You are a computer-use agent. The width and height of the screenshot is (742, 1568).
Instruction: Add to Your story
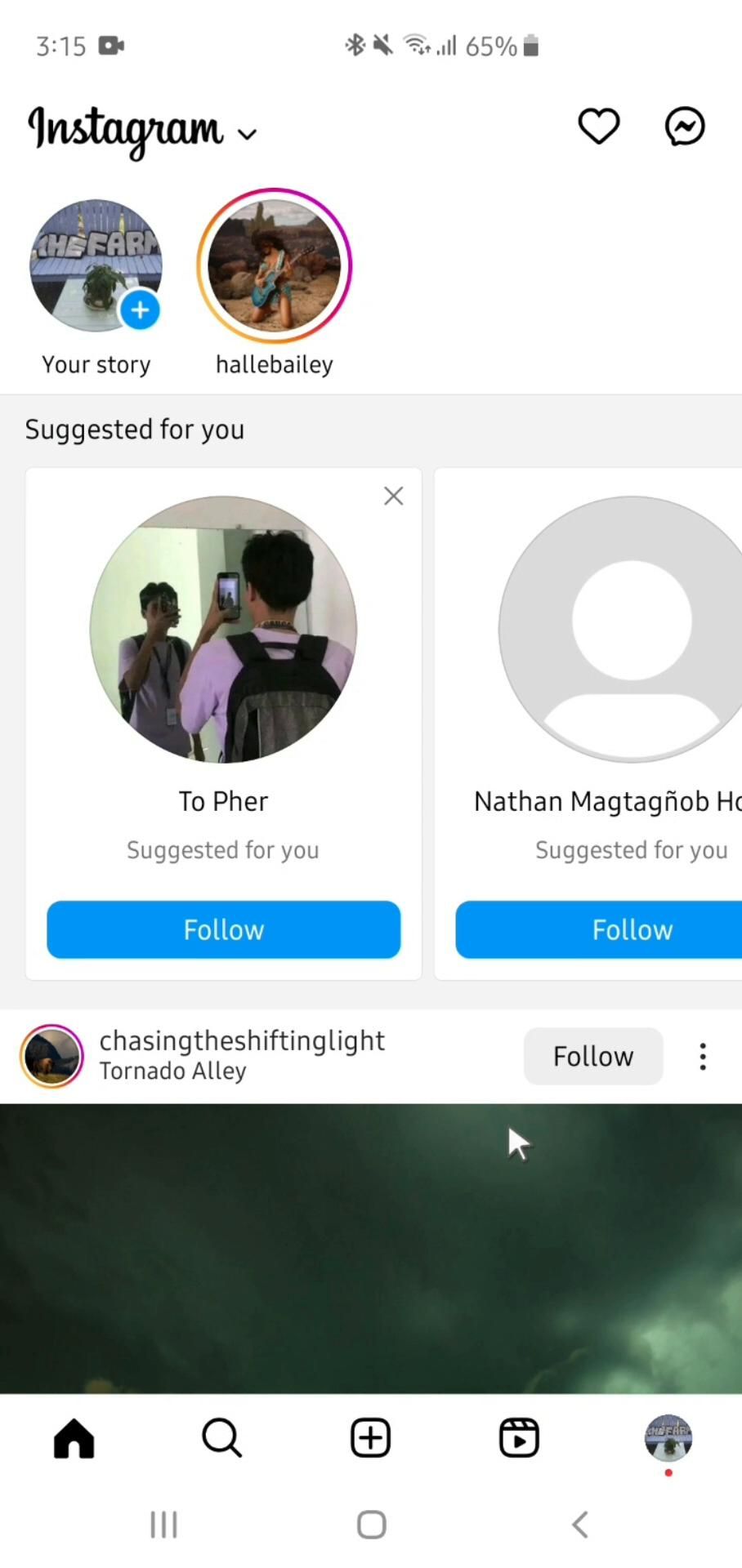coord(140,311)
